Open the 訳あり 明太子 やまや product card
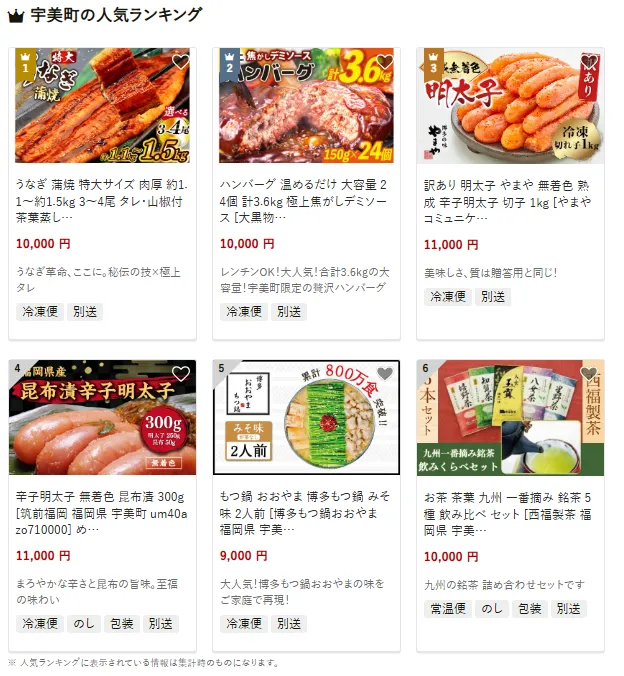This screenshot has width=624, height=676. (x=510, y=199)
